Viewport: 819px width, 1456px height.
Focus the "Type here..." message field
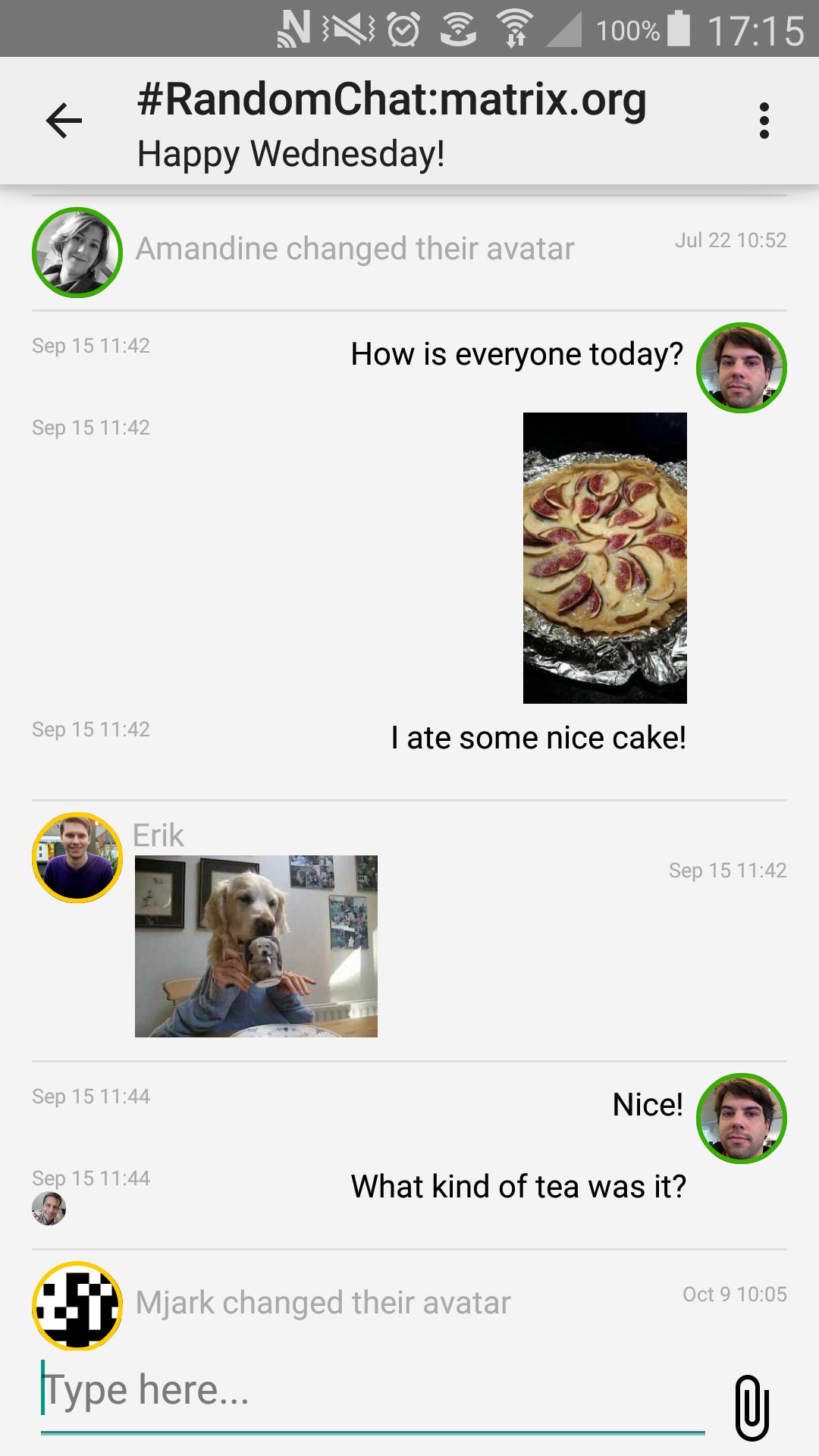click(372, 1391)
